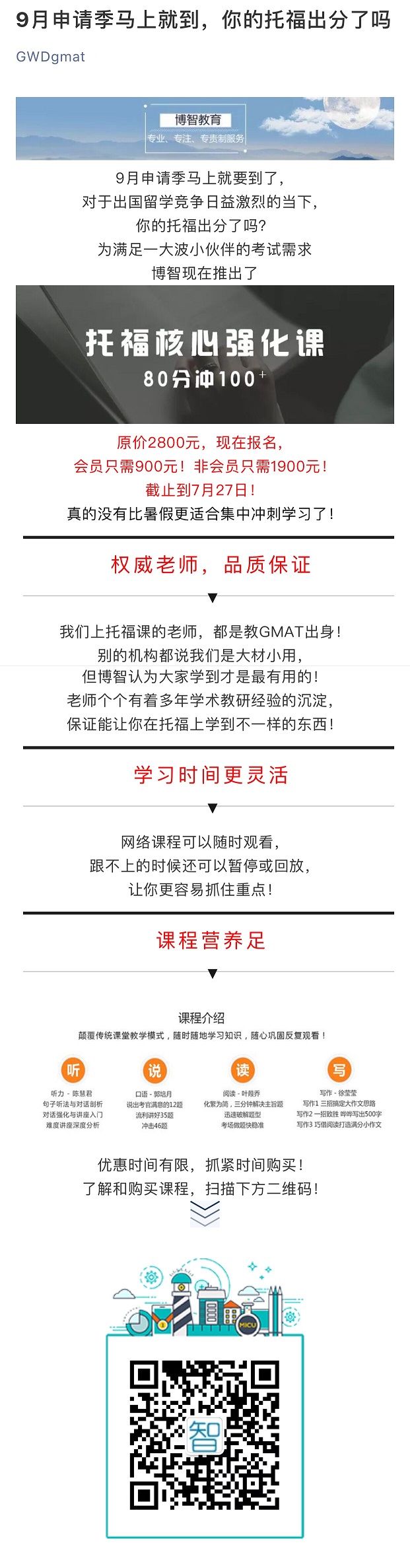Viewport: 410px width, 1568px height.
Task: Open the 托福核心强化课 banner image
Action: click(x=205, y=355)
